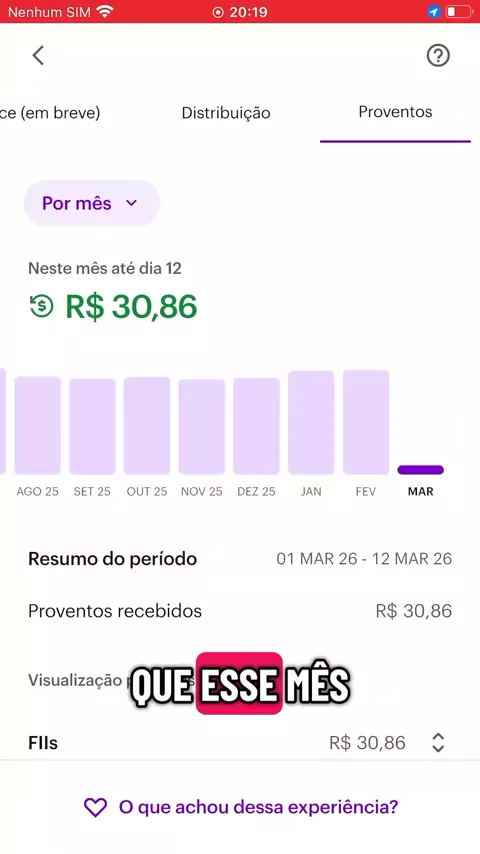480x854 pixels.
Task: Select the AGO 25 bar in chart
Action: click(x=38, y=425)
